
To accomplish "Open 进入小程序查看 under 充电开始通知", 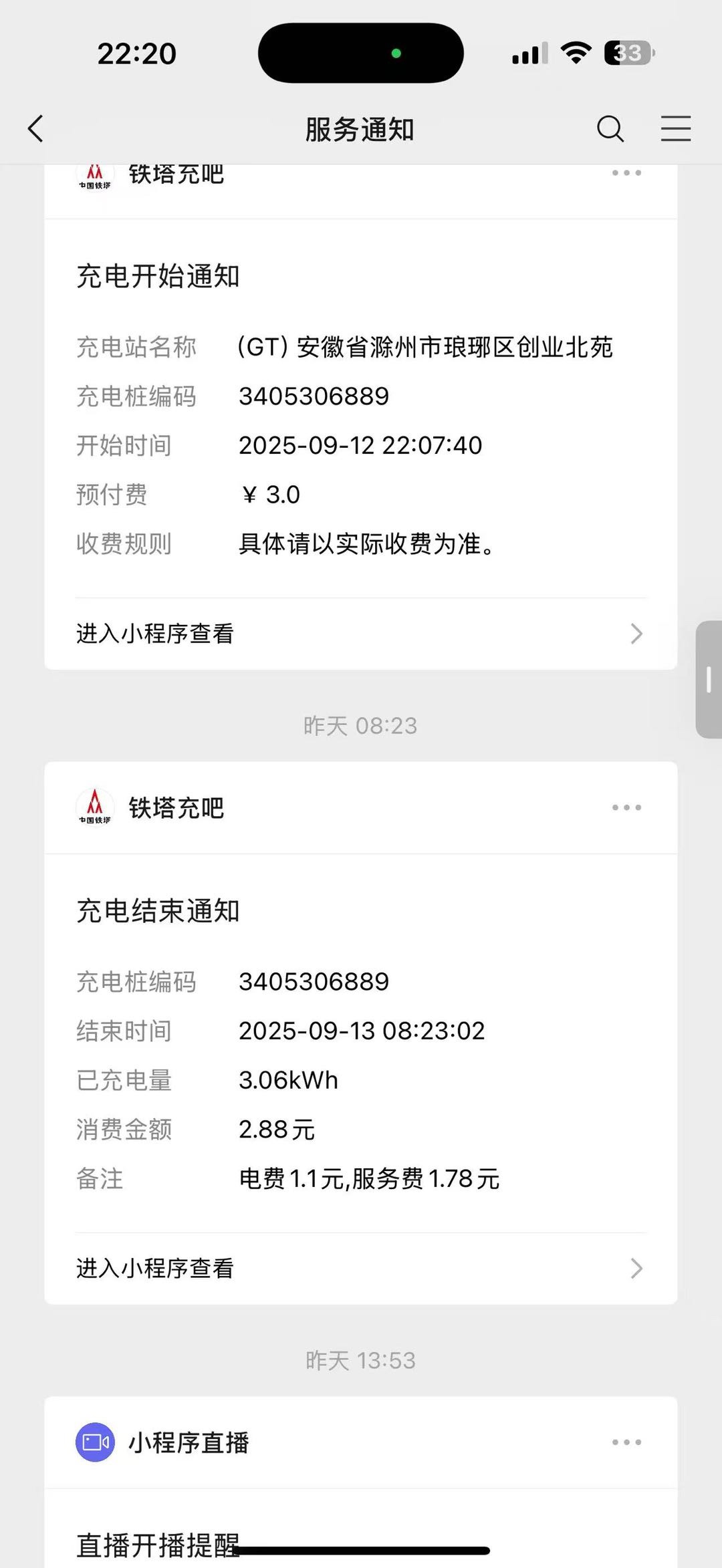I will pos(361,634).
